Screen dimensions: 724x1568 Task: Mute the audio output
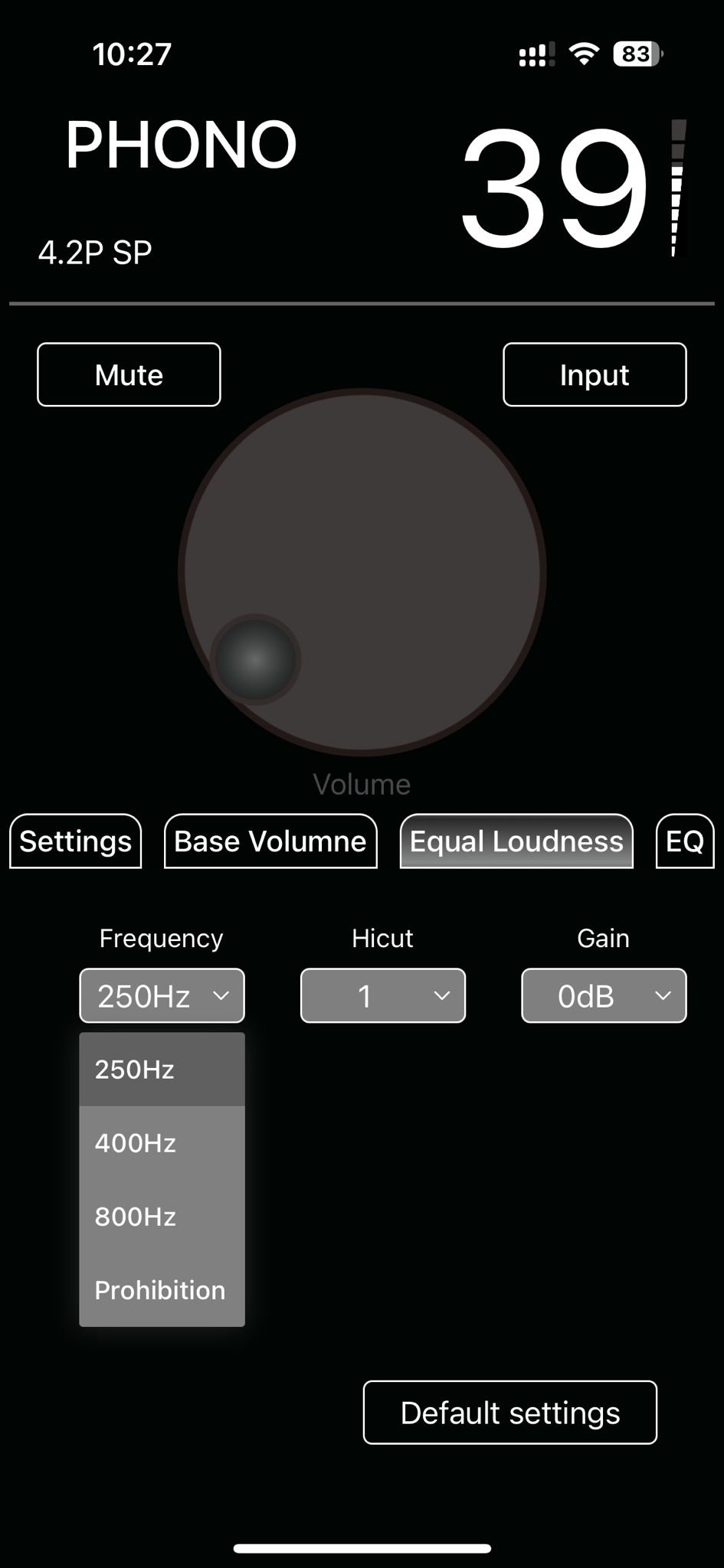(x=129, y=374)
